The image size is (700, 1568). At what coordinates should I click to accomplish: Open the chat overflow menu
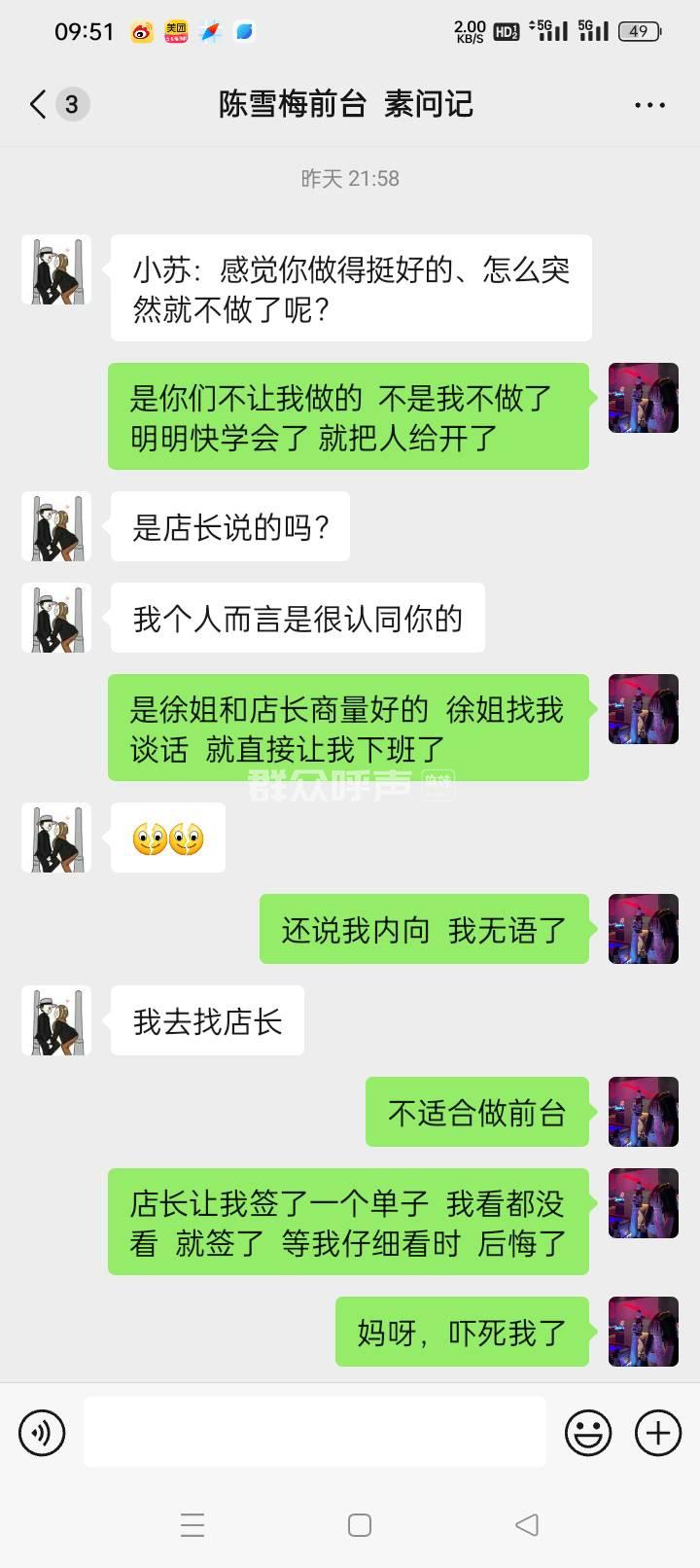click(x=649, y=105)
